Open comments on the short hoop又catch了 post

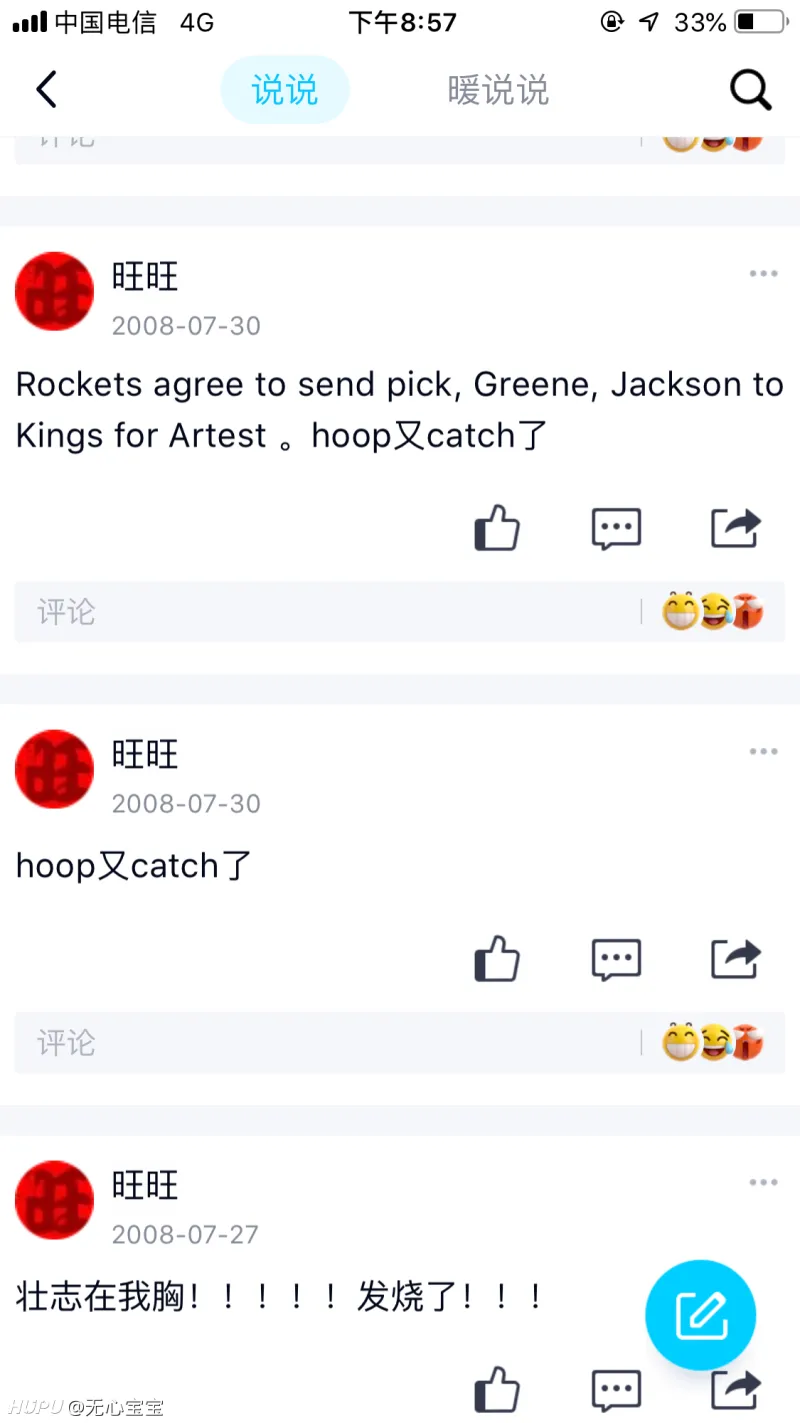click(x=616, y=959)
